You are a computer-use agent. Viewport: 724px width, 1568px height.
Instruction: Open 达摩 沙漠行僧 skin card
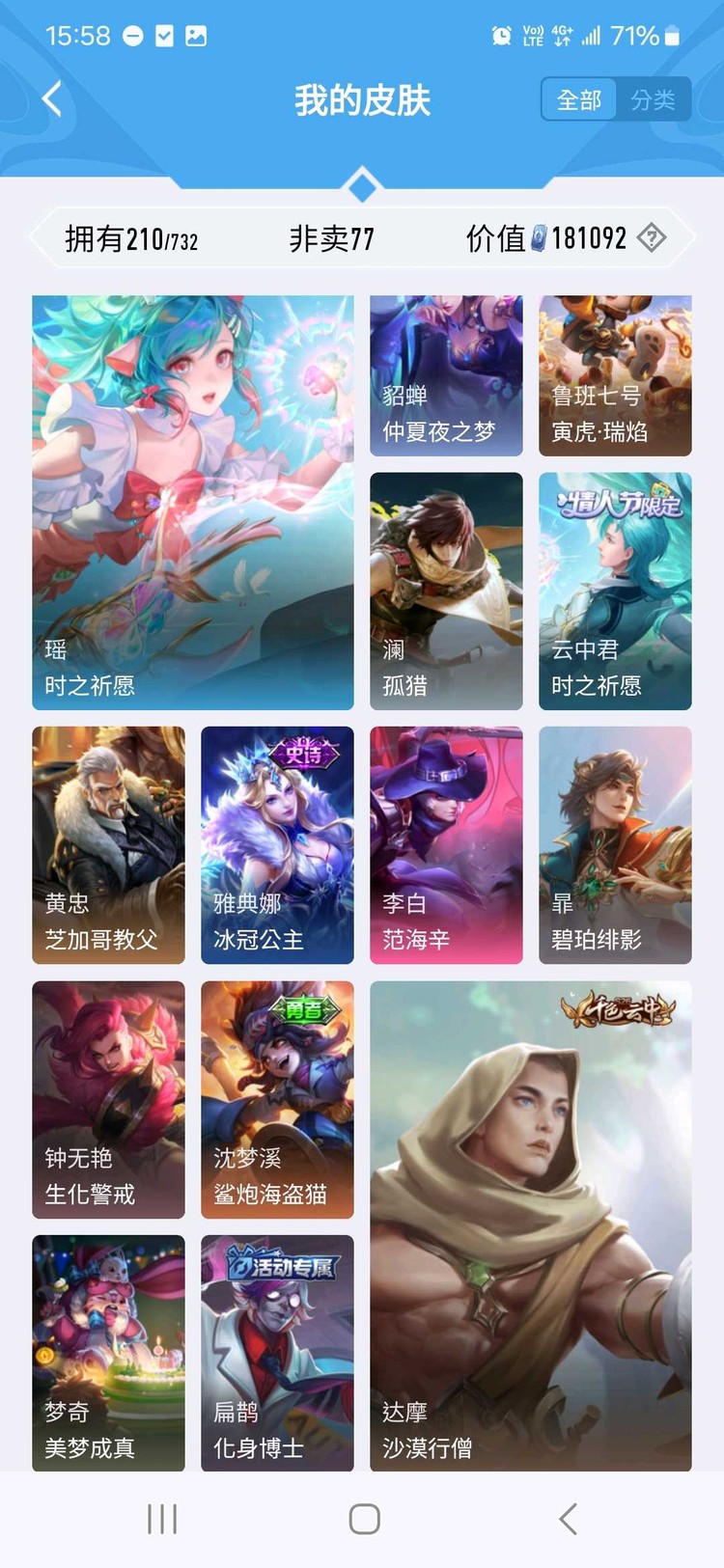click(x=530, y=1225)
